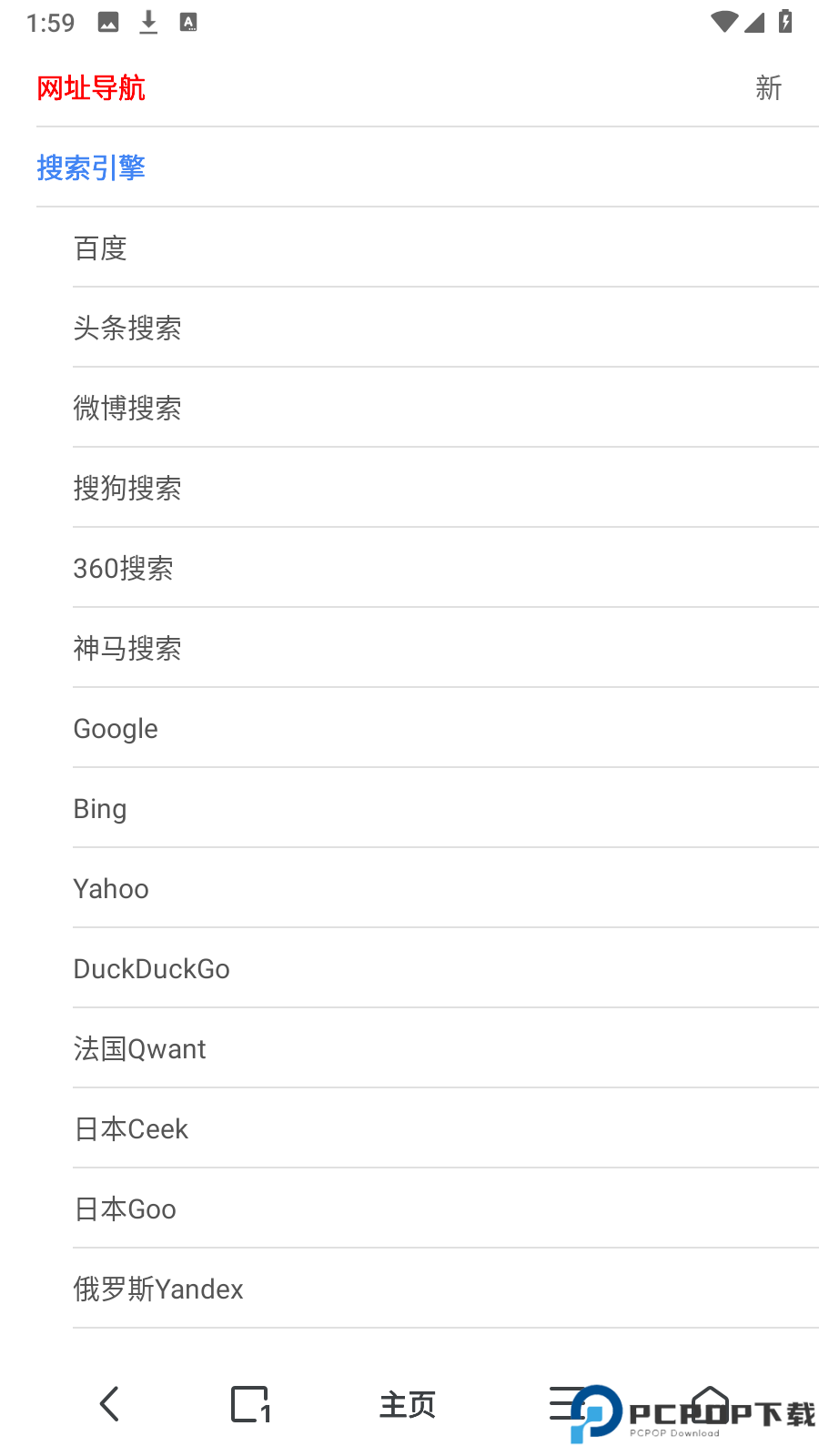This screenshot has height=1456, width=819.
Task: Select 俄罗斯Yandex
Action: click(158, 1289)
